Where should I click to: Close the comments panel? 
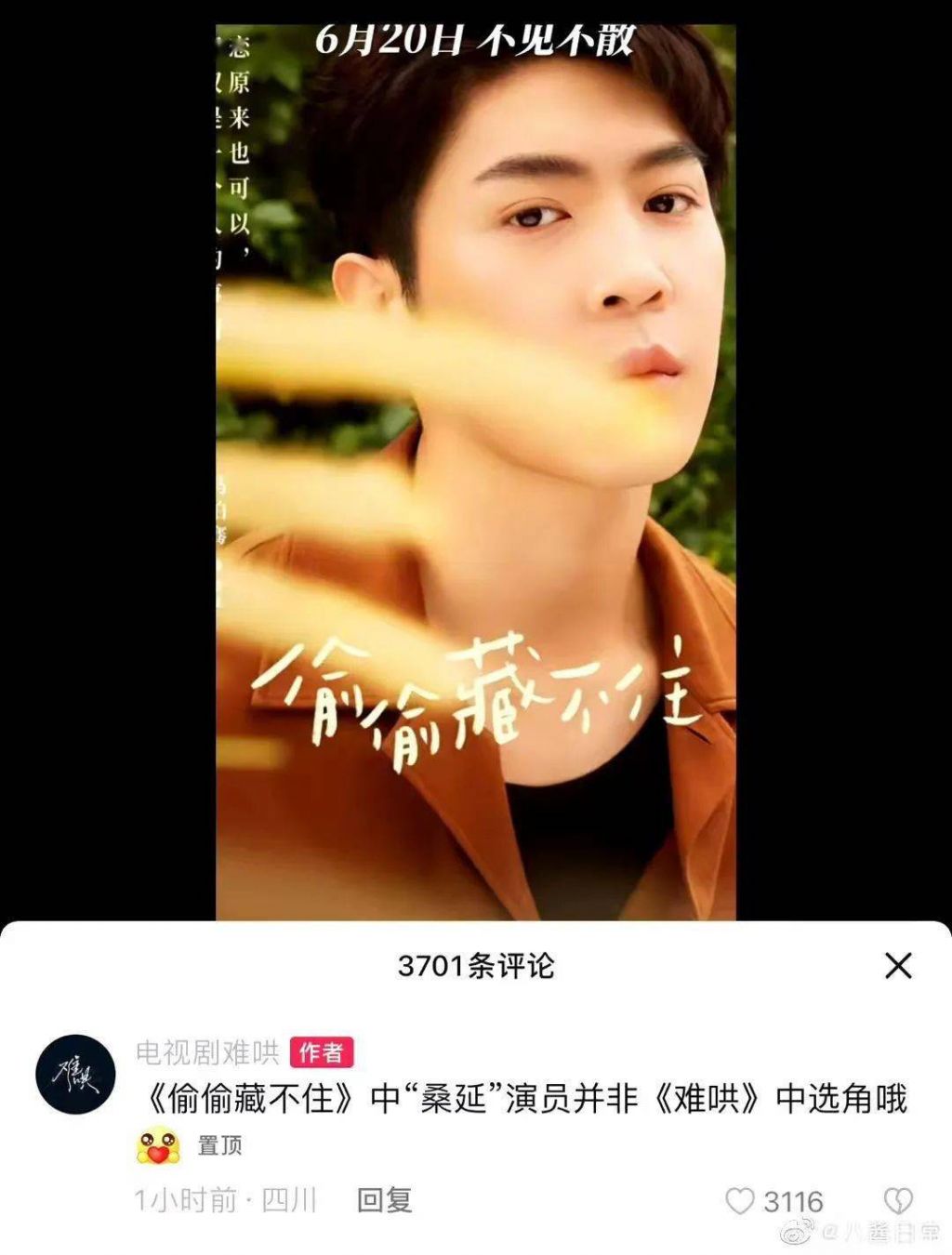pos(898,966)
